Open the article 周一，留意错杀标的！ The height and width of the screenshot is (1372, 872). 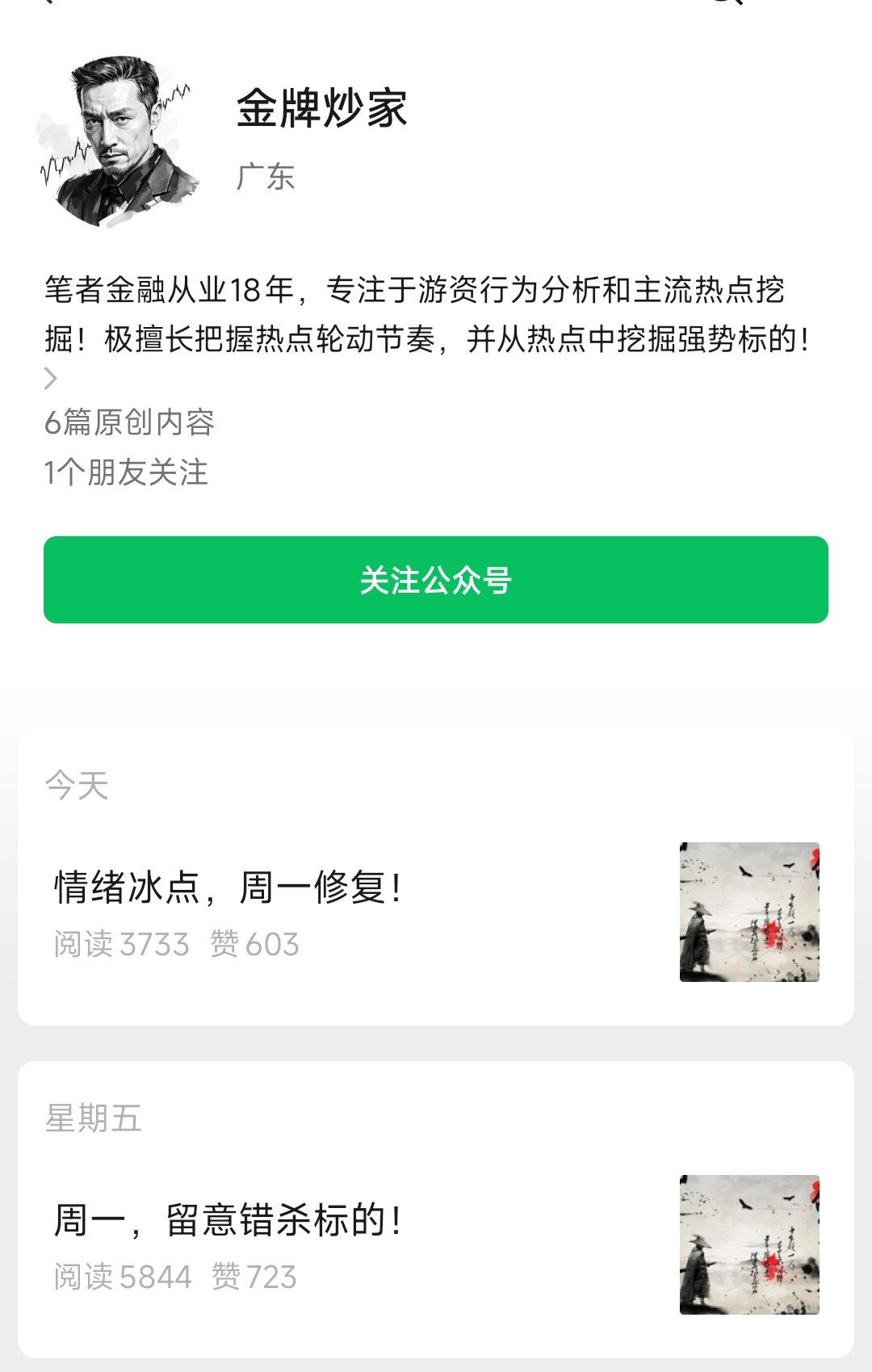point(228,1220)
